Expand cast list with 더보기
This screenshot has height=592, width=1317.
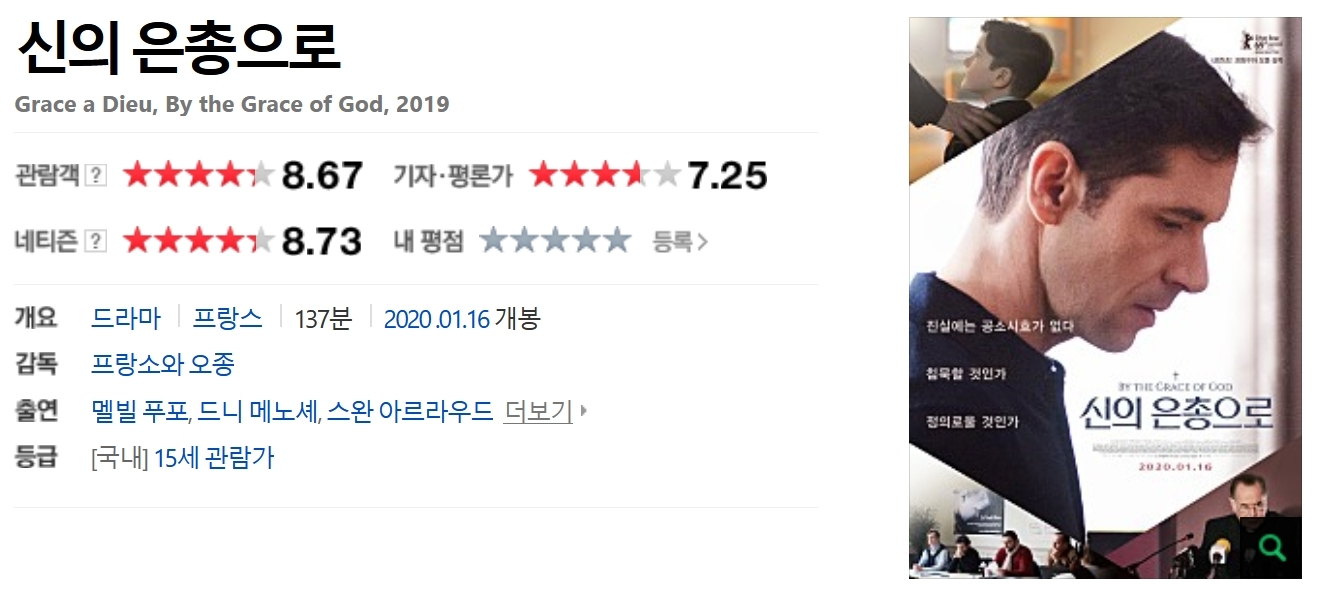coord(540,411)
